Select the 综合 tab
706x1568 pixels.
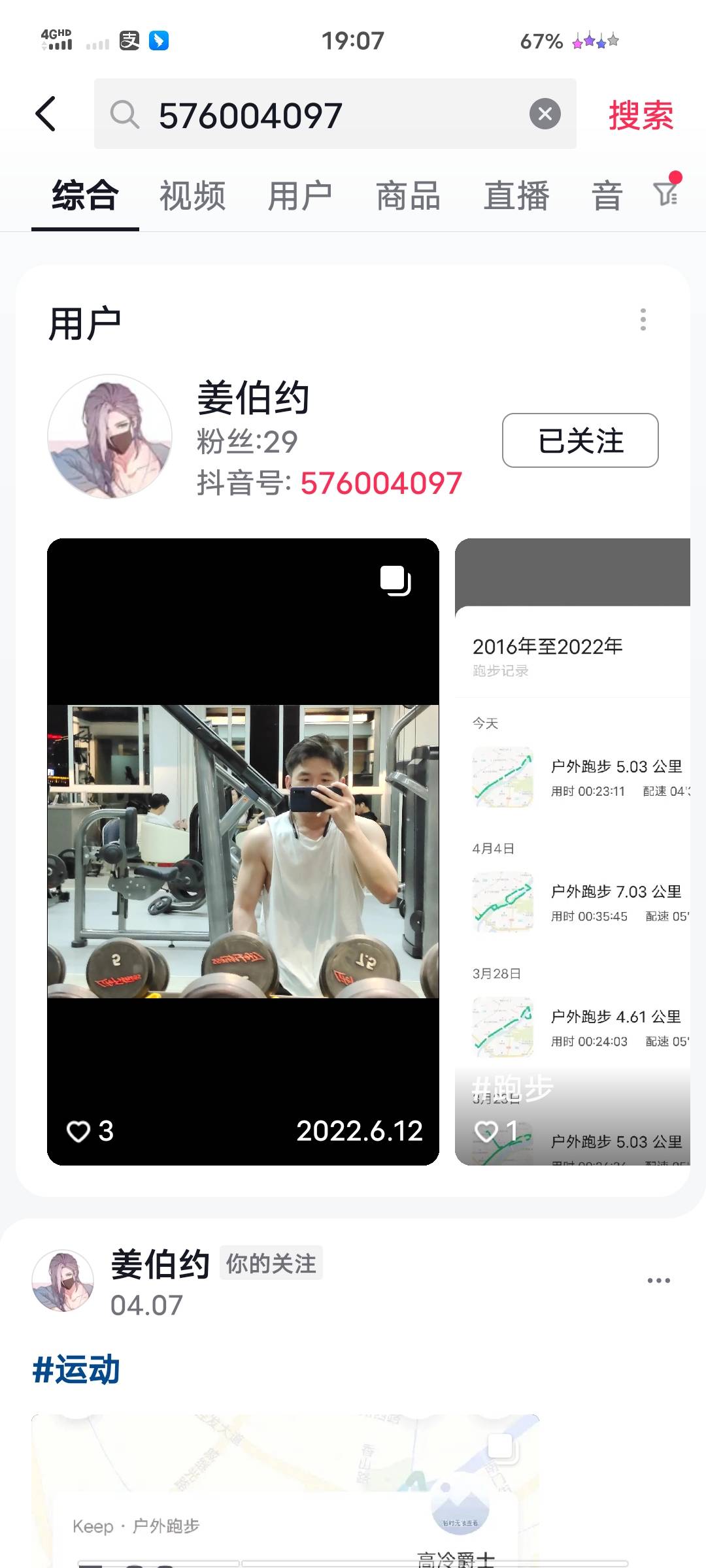click(x=85, y=196)
